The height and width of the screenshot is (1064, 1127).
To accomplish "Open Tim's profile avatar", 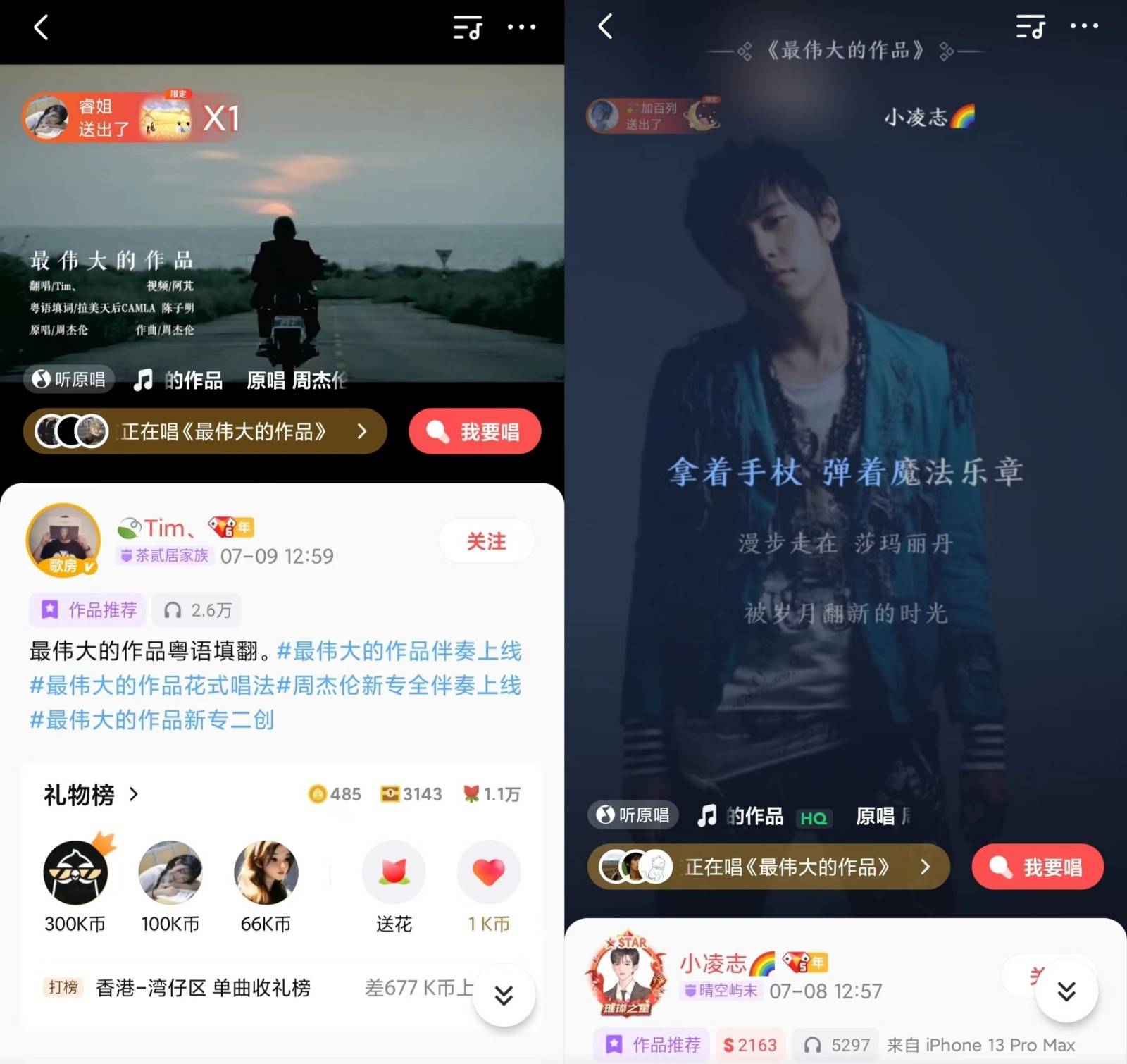I will coord(63,540).
